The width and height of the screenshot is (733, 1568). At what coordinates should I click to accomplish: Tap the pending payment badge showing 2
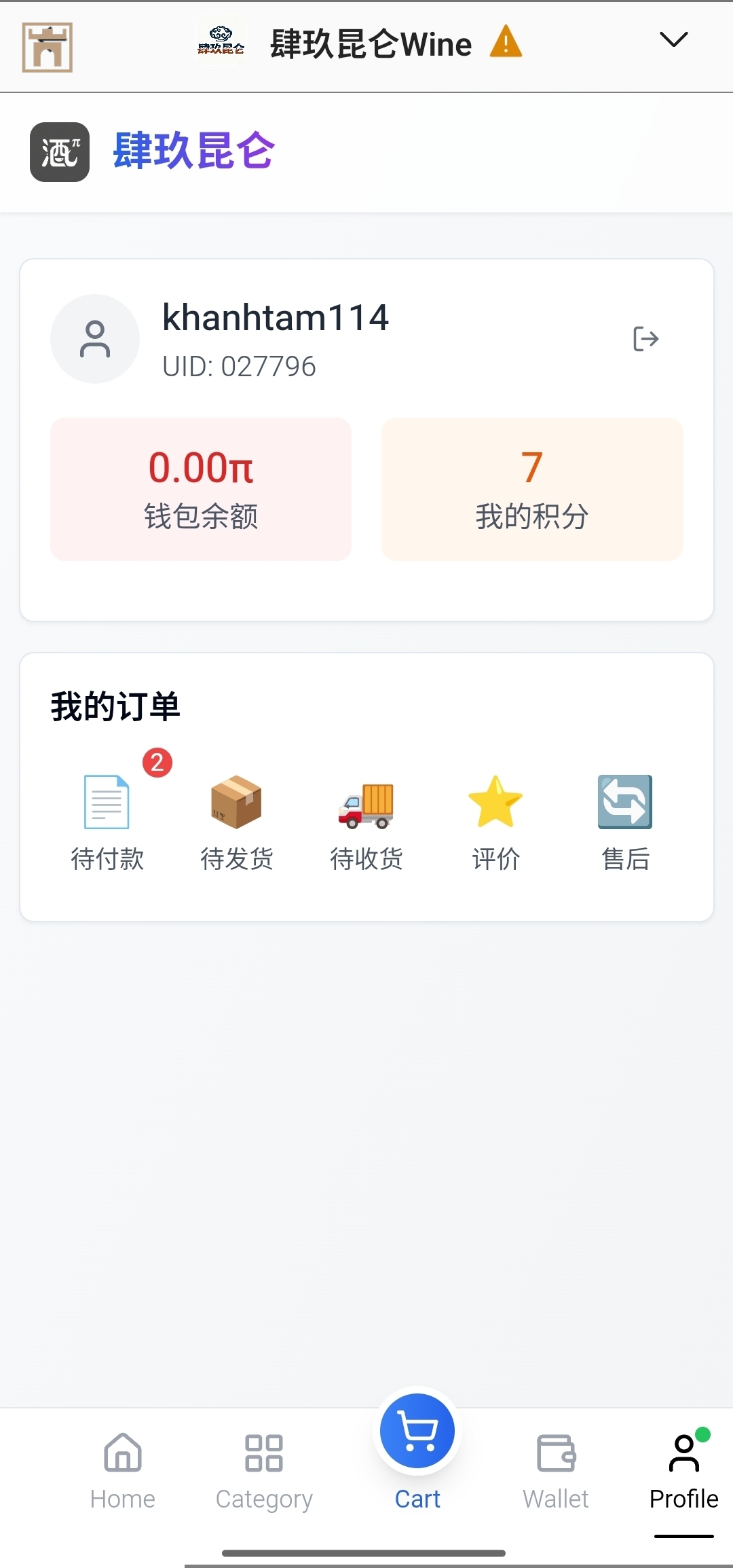[156, 763]
